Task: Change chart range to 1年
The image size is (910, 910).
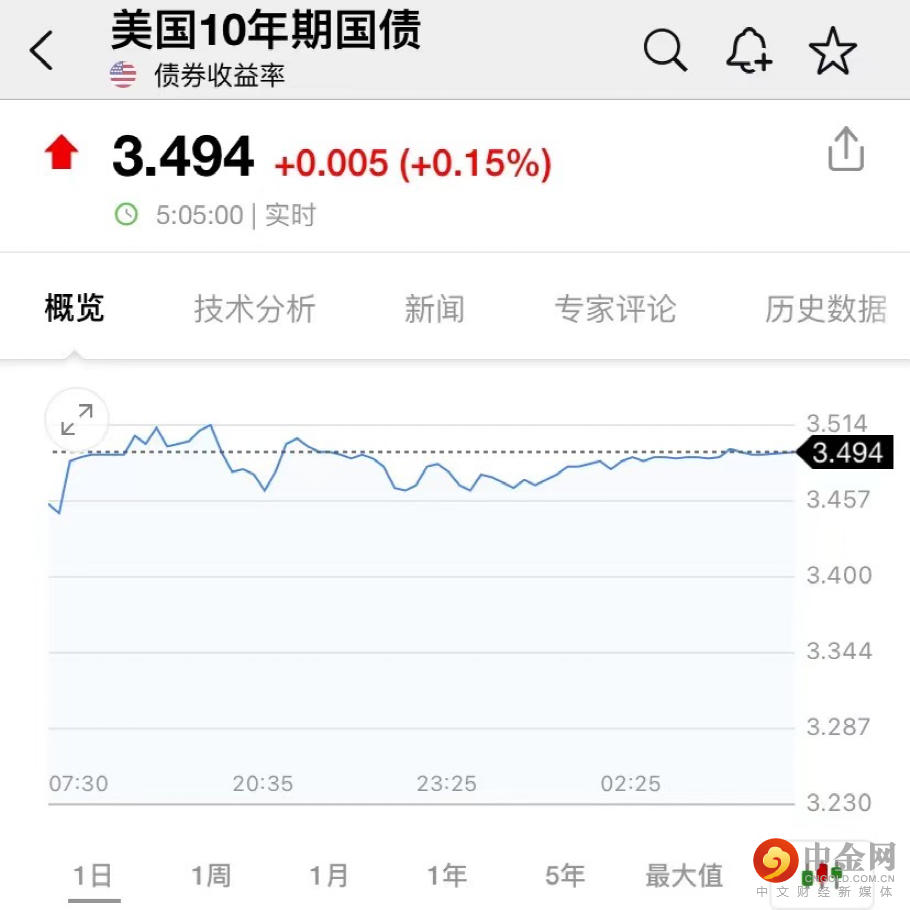Action: click(x=447, y=876)
